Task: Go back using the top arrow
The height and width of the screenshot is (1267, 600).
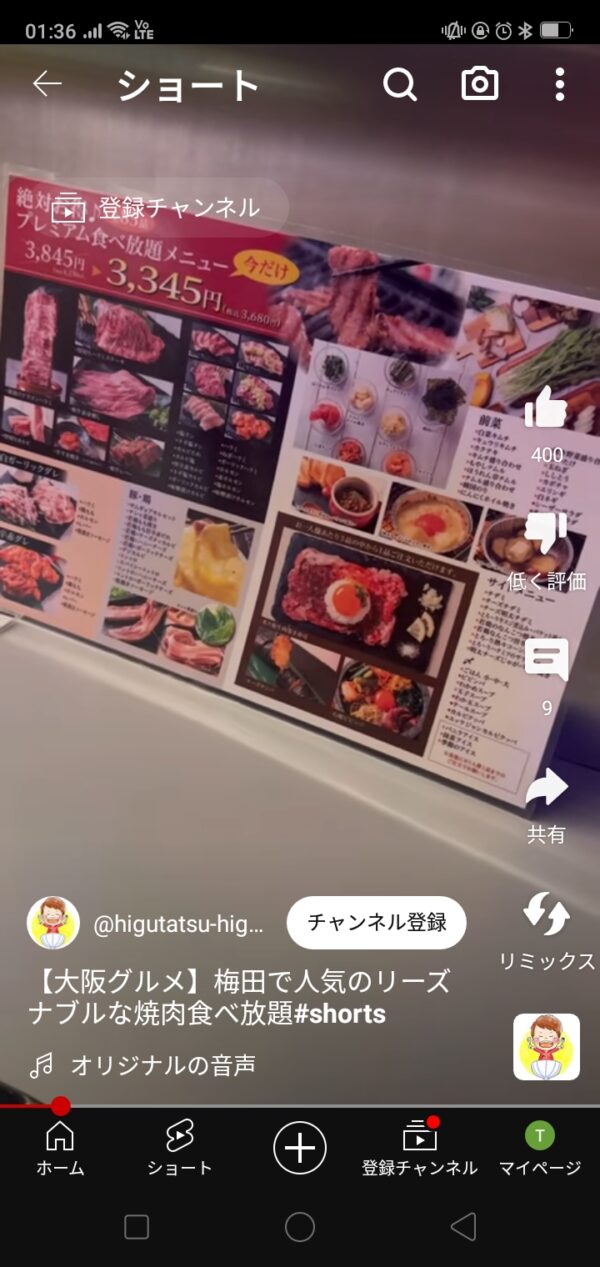Action: click(x=47, y=85)
